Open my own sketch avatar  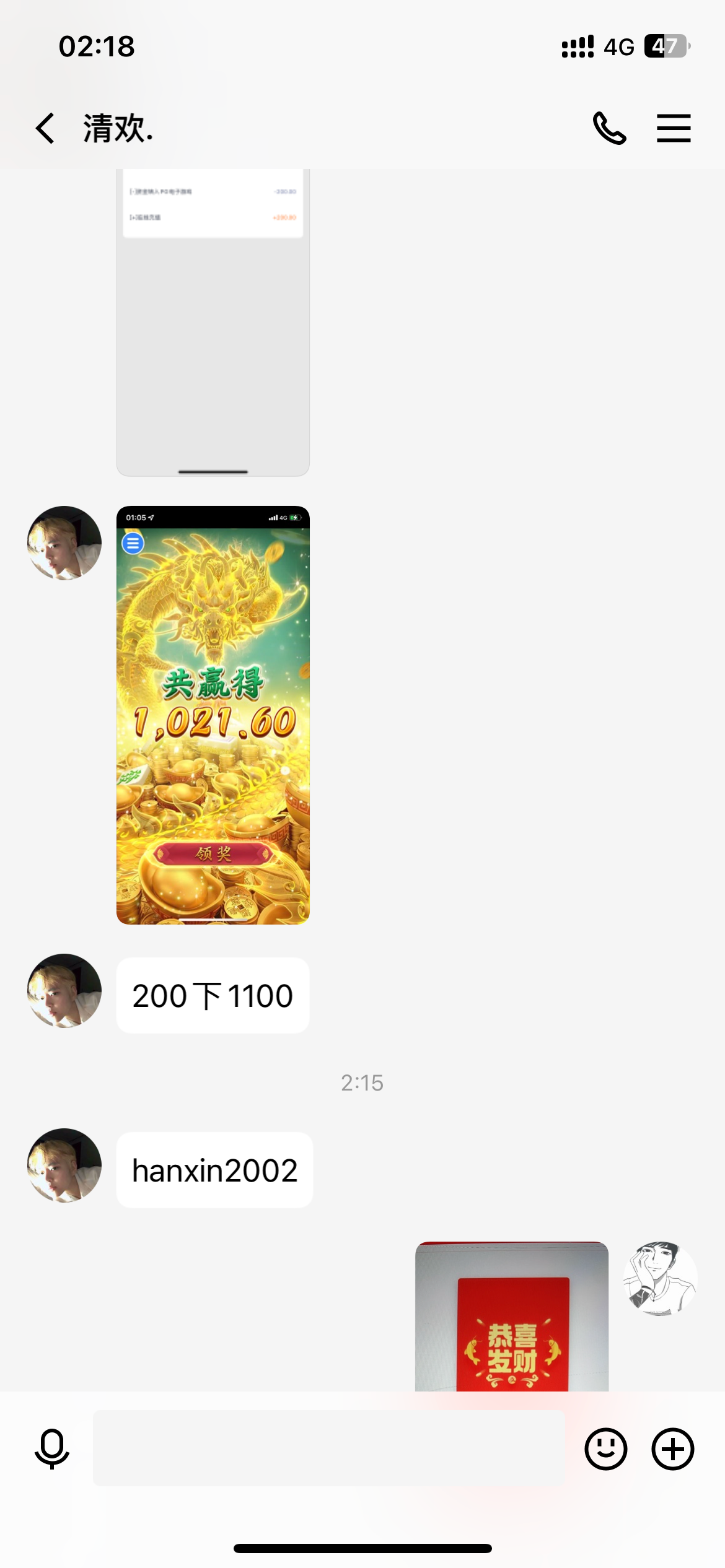[660, 1278]
